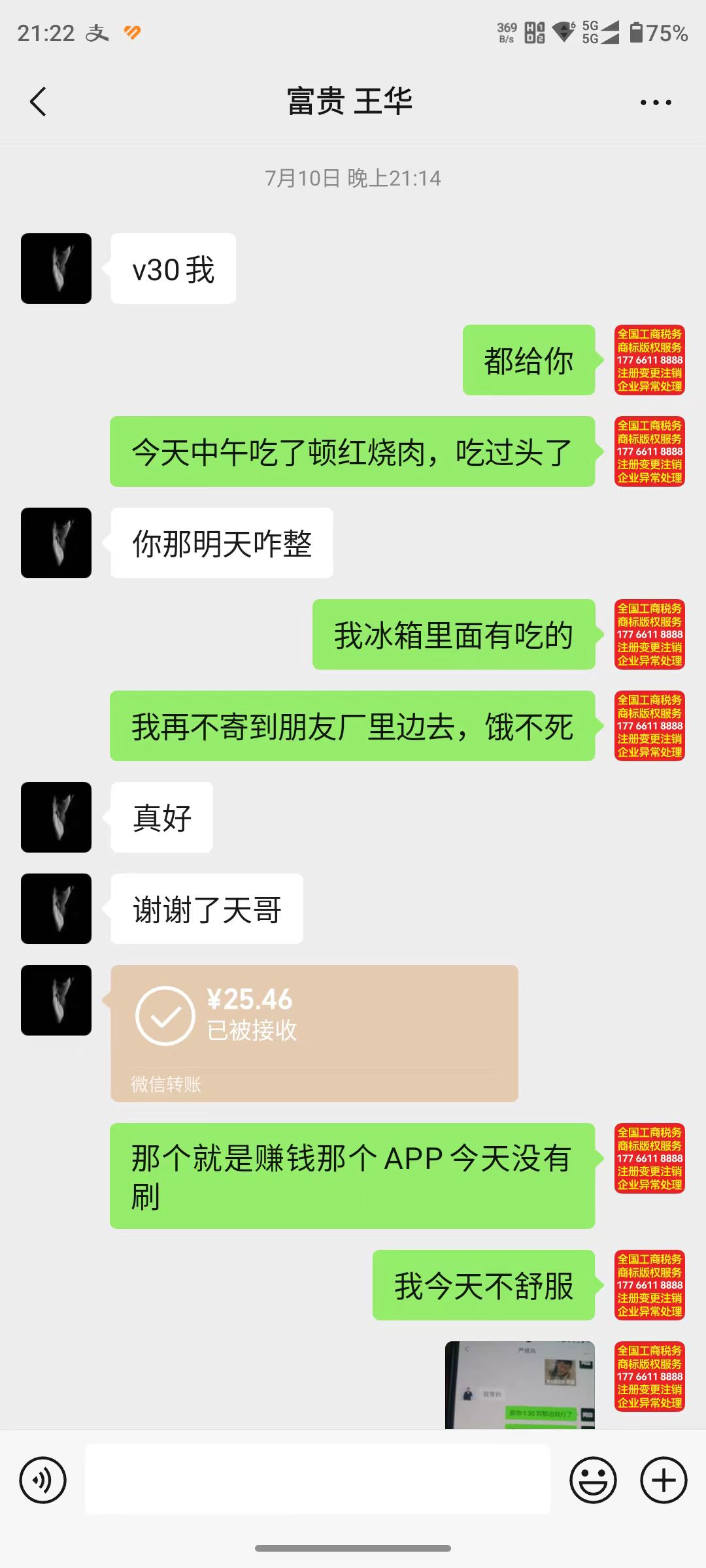Open my avatar beside "都给你"
The height and width of the screenshot is (1568, 706).
tap(649, 360)
